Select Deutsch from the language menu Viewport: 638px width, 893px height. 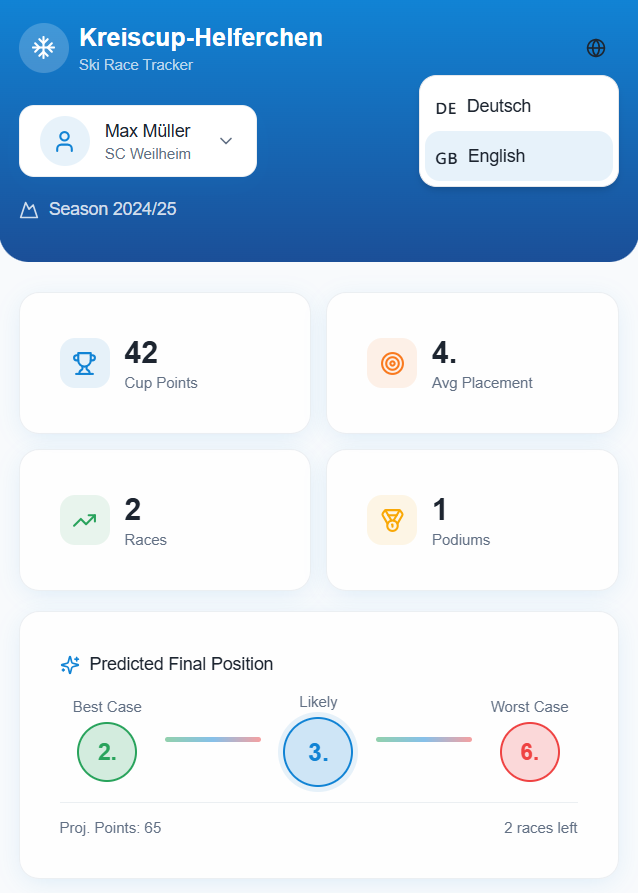[x=518, y=106]
